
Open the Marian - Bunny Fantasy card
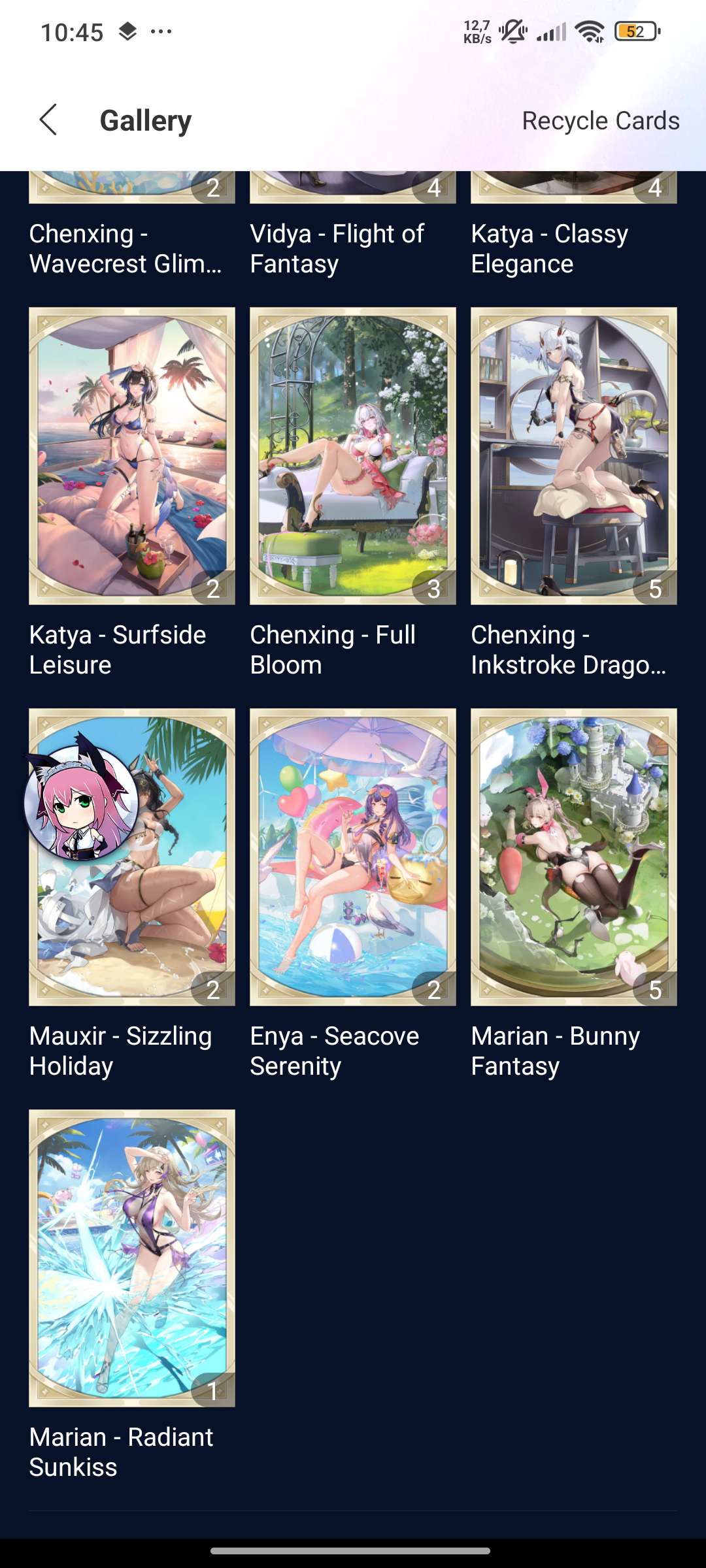click(573, 857)
